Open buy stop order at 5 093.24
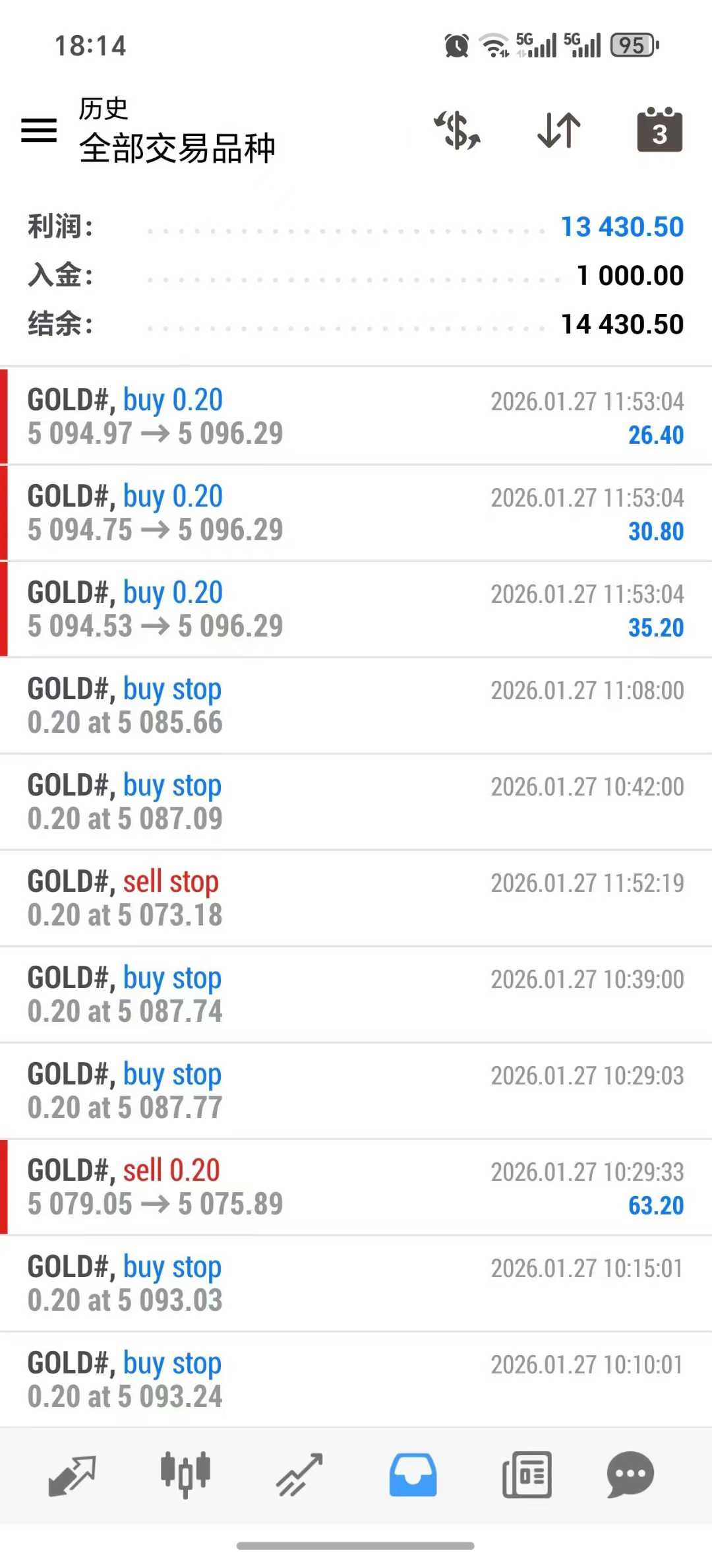The height and width of the screenshot is (1568, 712). coord(356,1379)
